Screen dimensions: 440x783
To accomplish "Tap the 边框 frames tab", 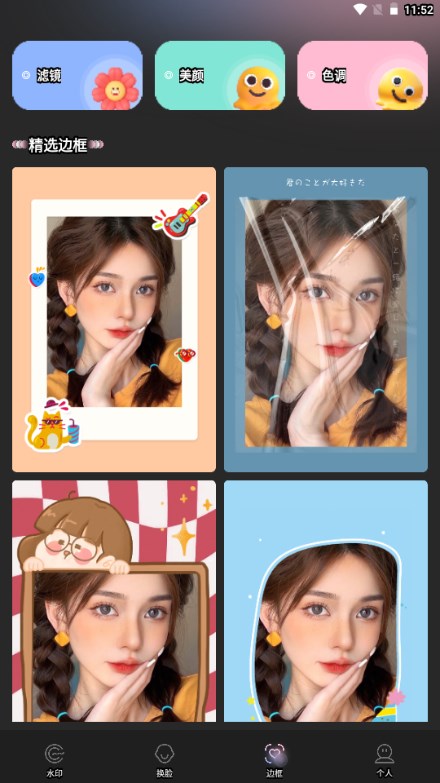I will 274,760.
